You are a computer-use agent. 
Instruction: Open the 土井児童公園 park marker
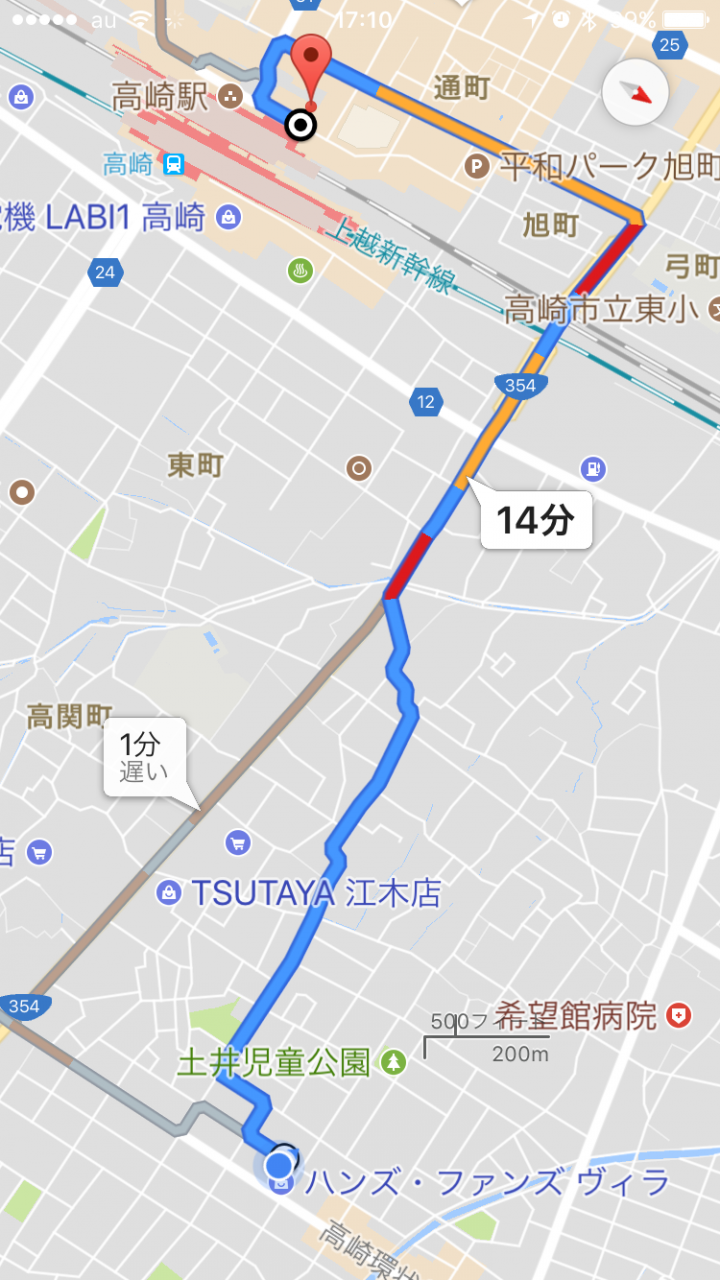[x=395, y=1062]
